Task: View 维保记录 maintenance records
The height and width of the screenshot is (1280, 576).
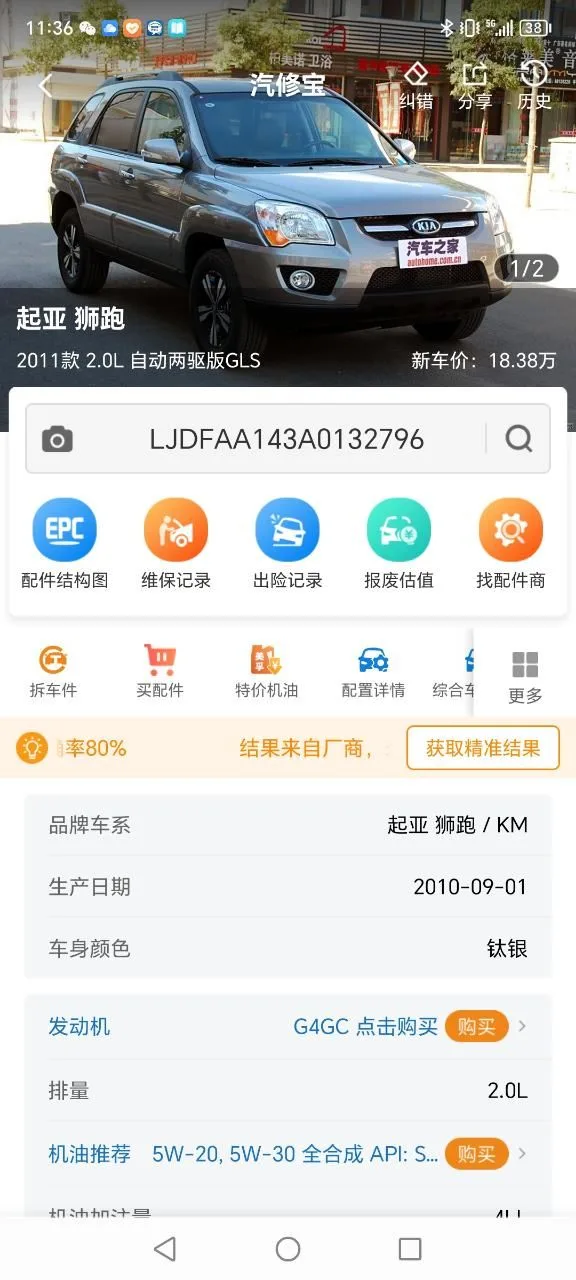Action: [x=176, y=544]
